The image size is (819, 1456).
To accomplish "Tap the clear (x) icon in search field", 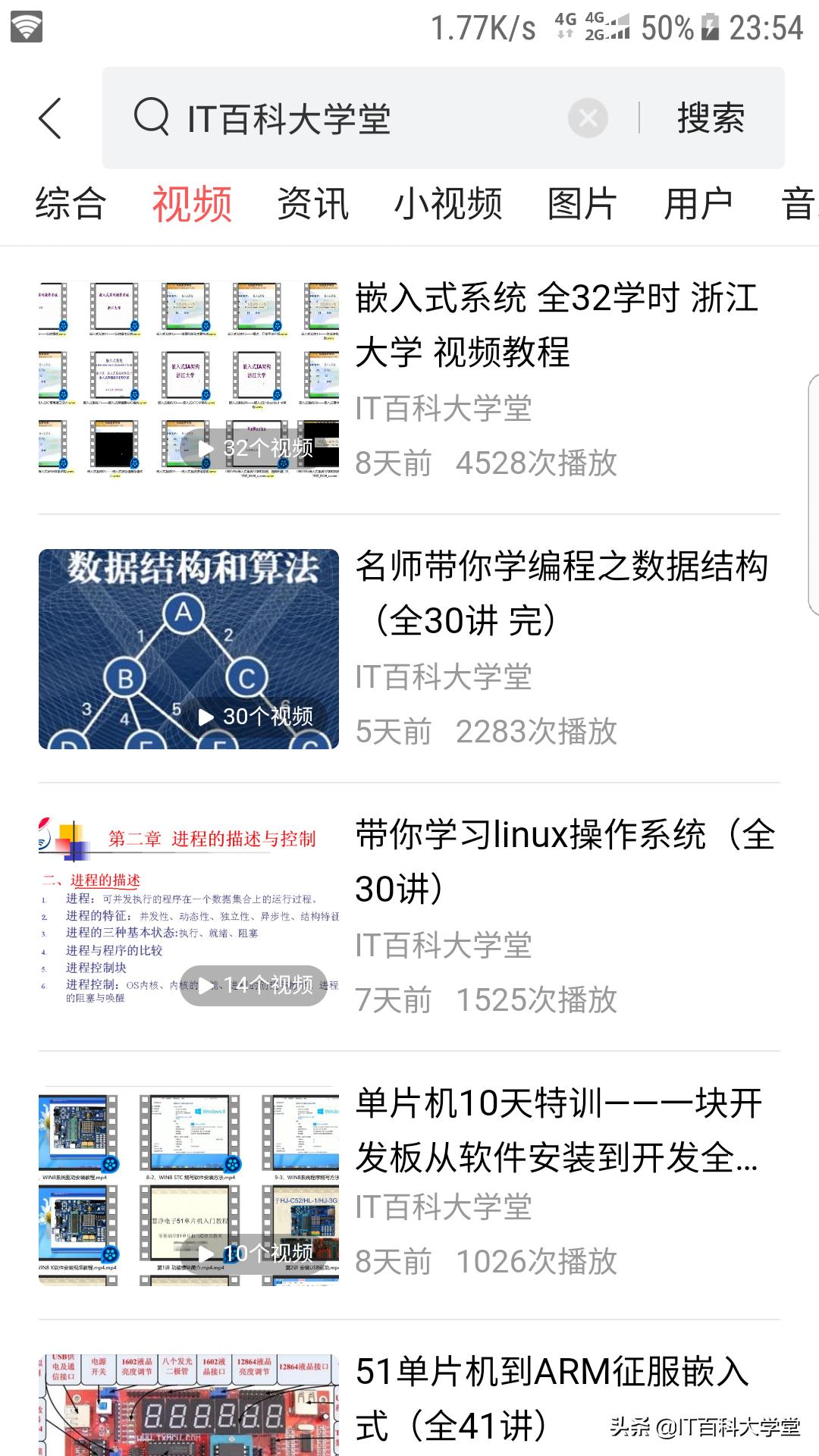I will click(x=586, y=119).
